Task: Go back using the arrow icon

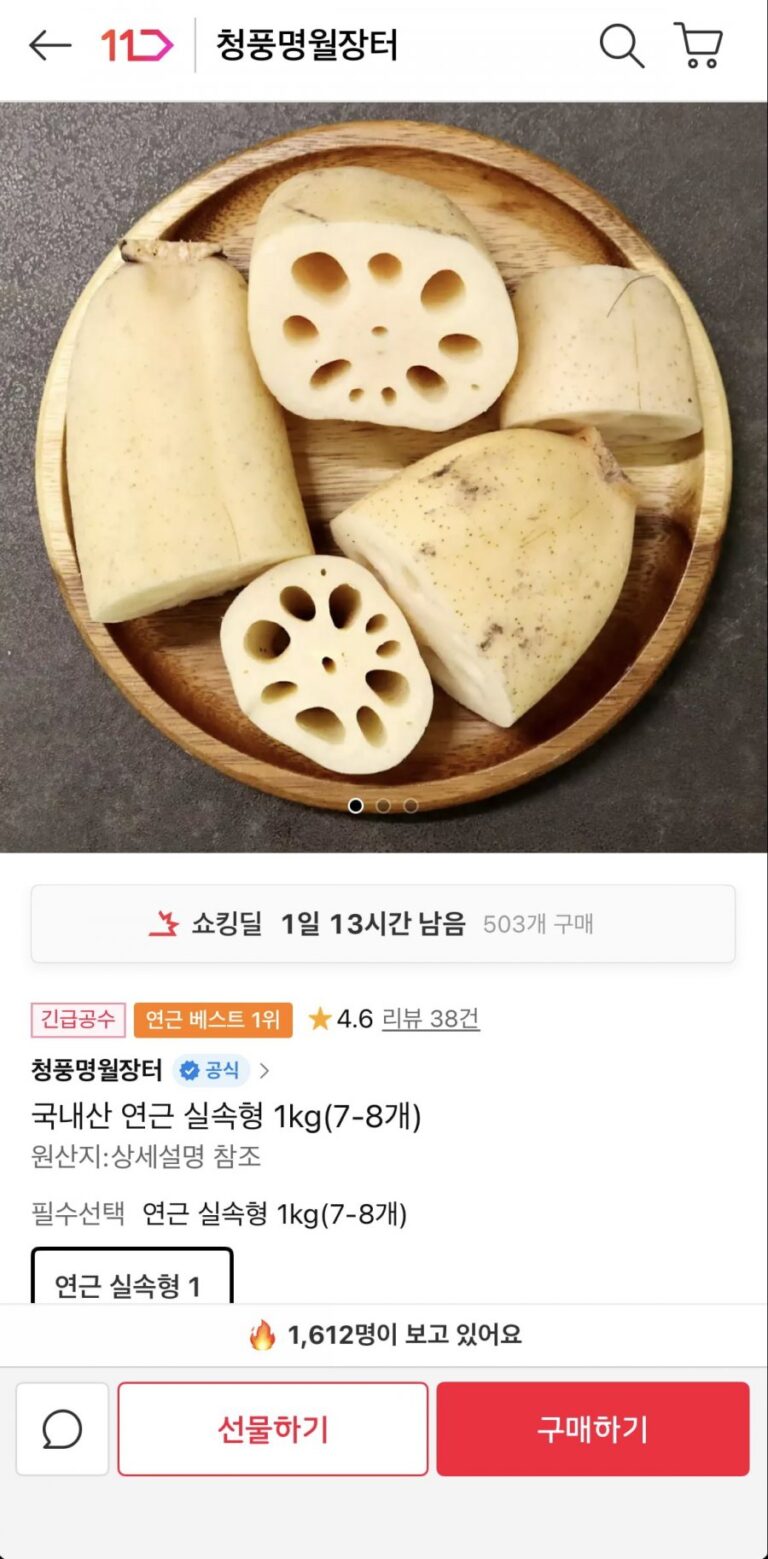Action: 50,45
